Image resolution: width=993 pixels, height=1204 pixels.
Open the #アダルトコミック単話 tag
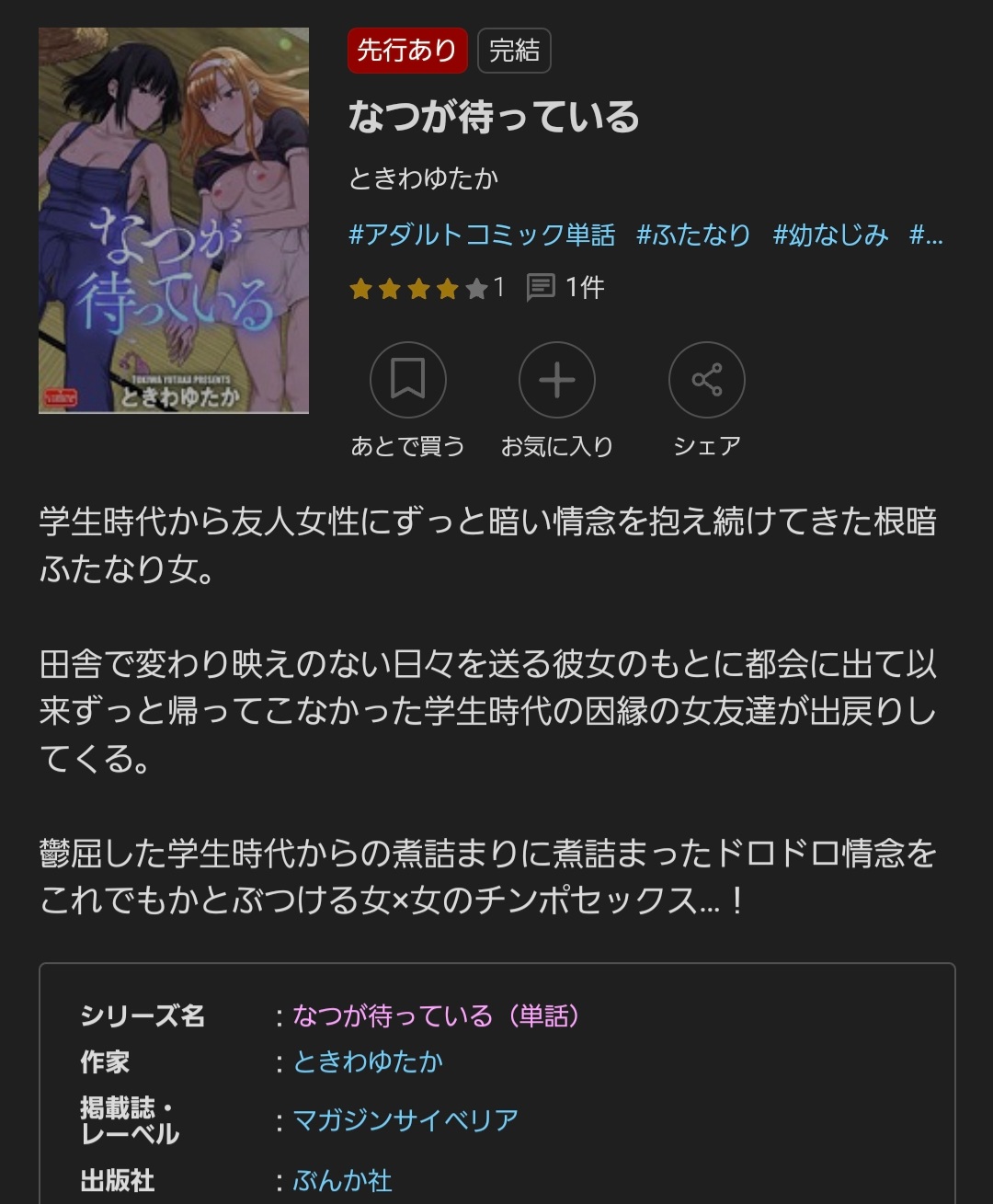point(482,235)
